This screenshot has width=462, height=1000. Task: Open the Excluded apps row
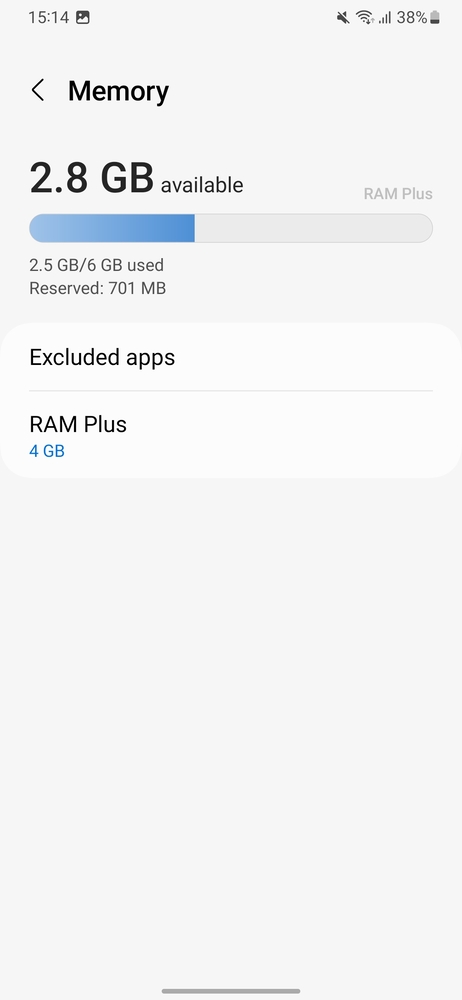coord(231,357)
